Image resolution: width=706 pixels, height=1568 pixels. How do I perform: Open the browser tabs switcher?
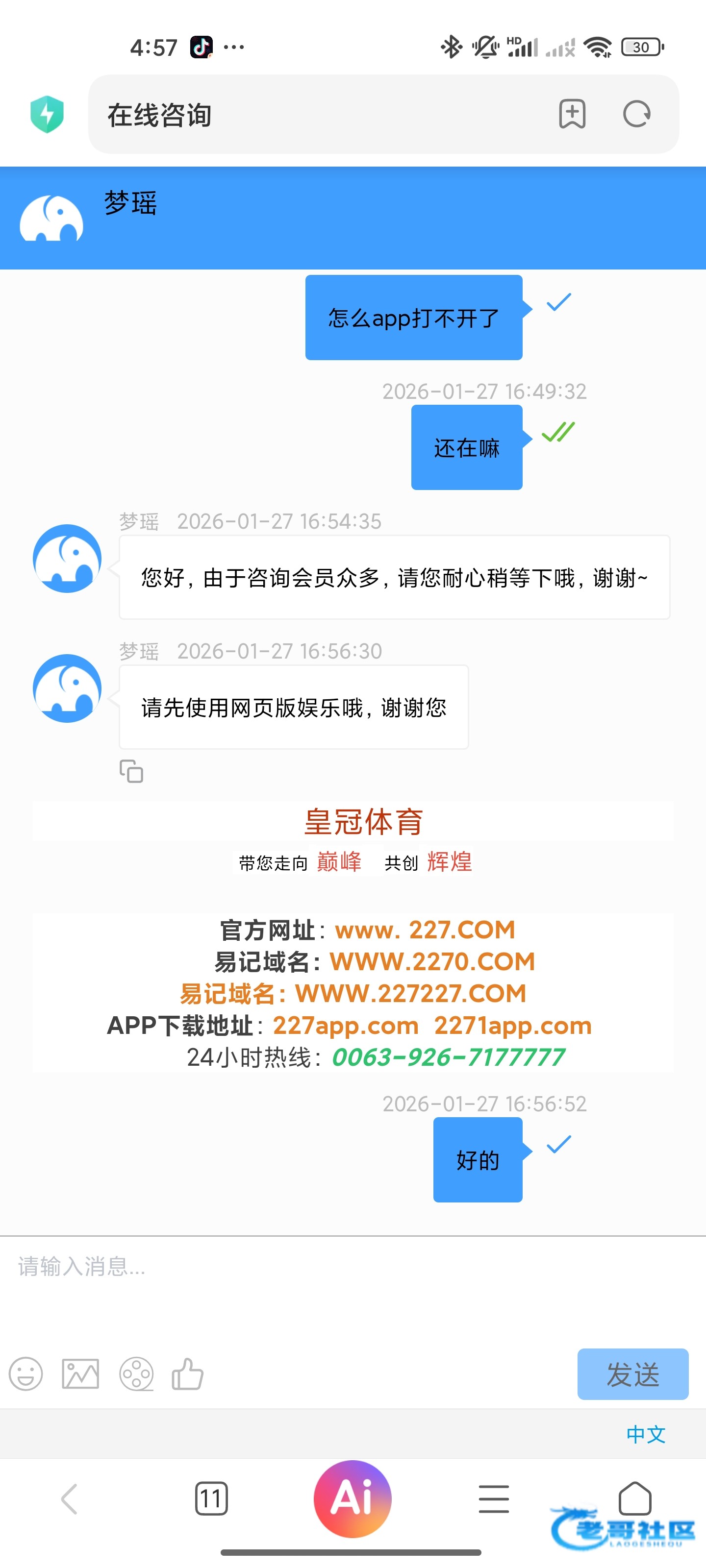[211, 1498]
